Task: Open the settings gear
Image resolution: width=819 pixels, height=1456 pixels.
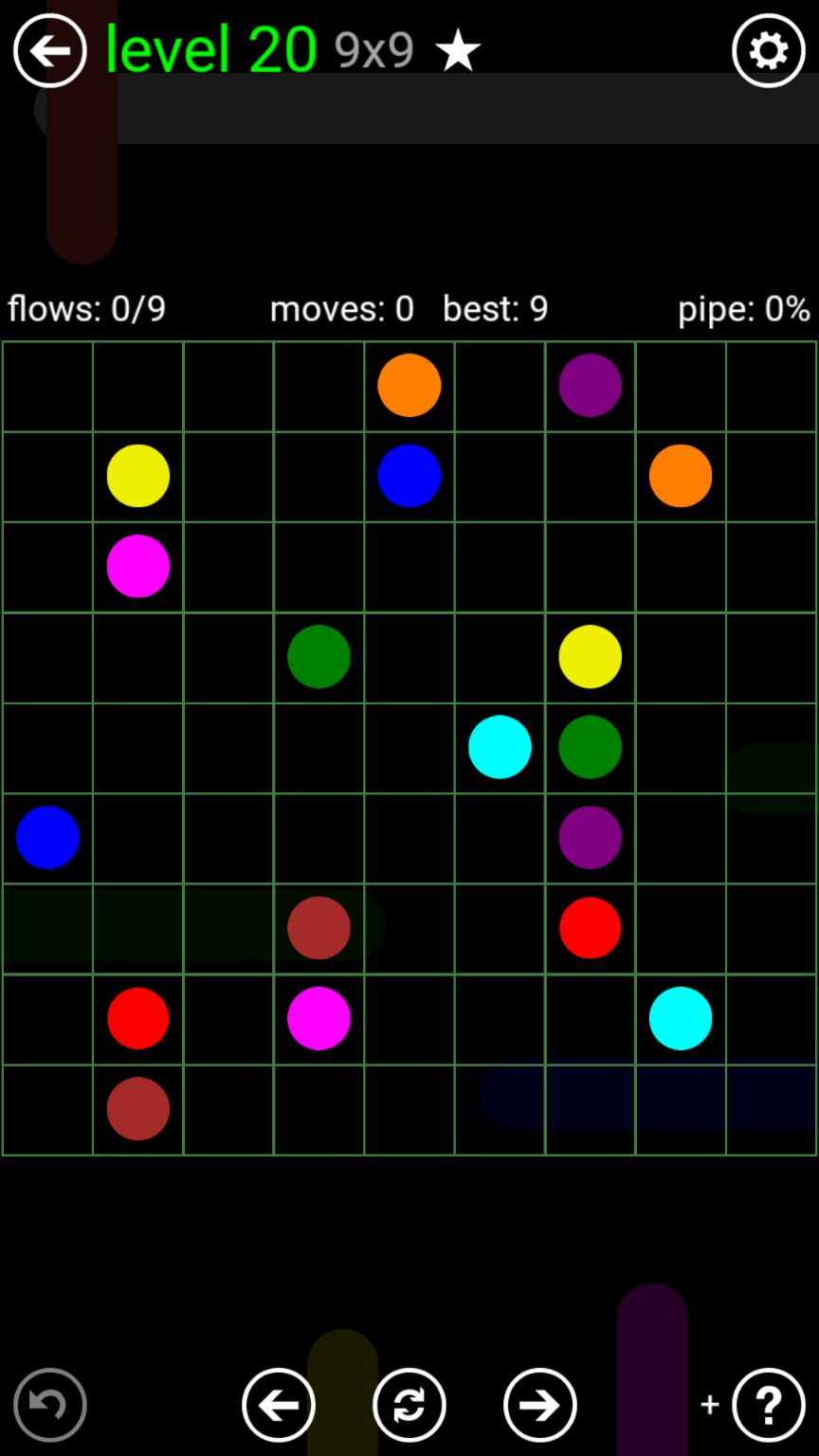Action: pyautogui.click(x=768, y=51)
